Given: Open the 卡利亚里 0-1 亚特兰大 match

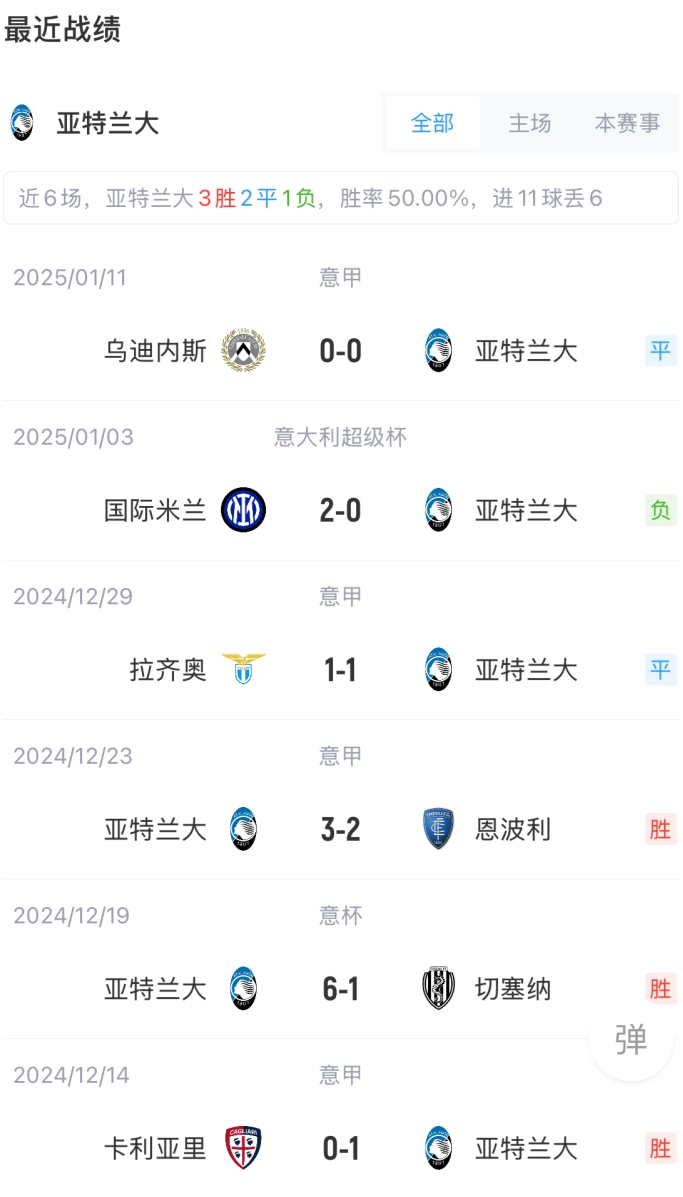Looking at the screenshot, I should [x=341, y=1149].
